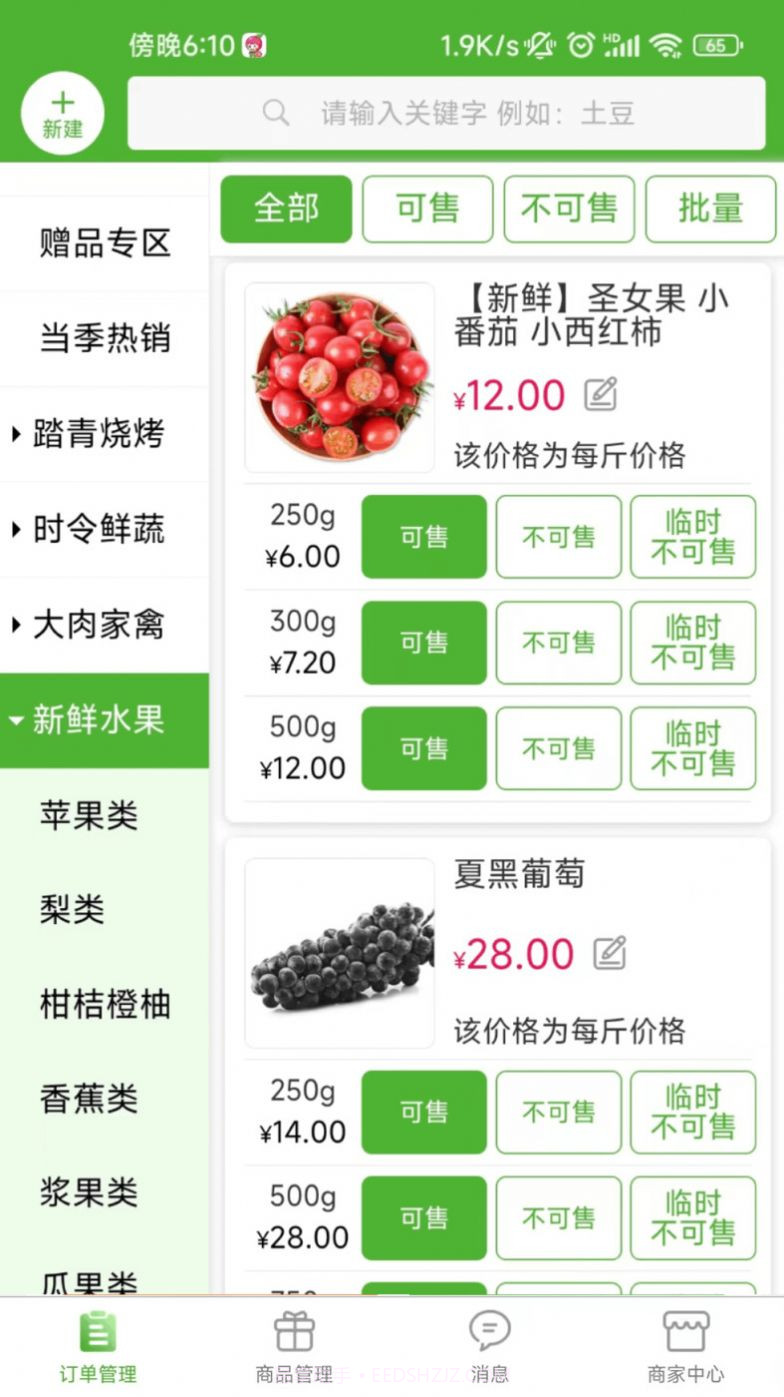Switch to the 不可售 filter tab
784x1397 pixels.
(x=569, y=209)
